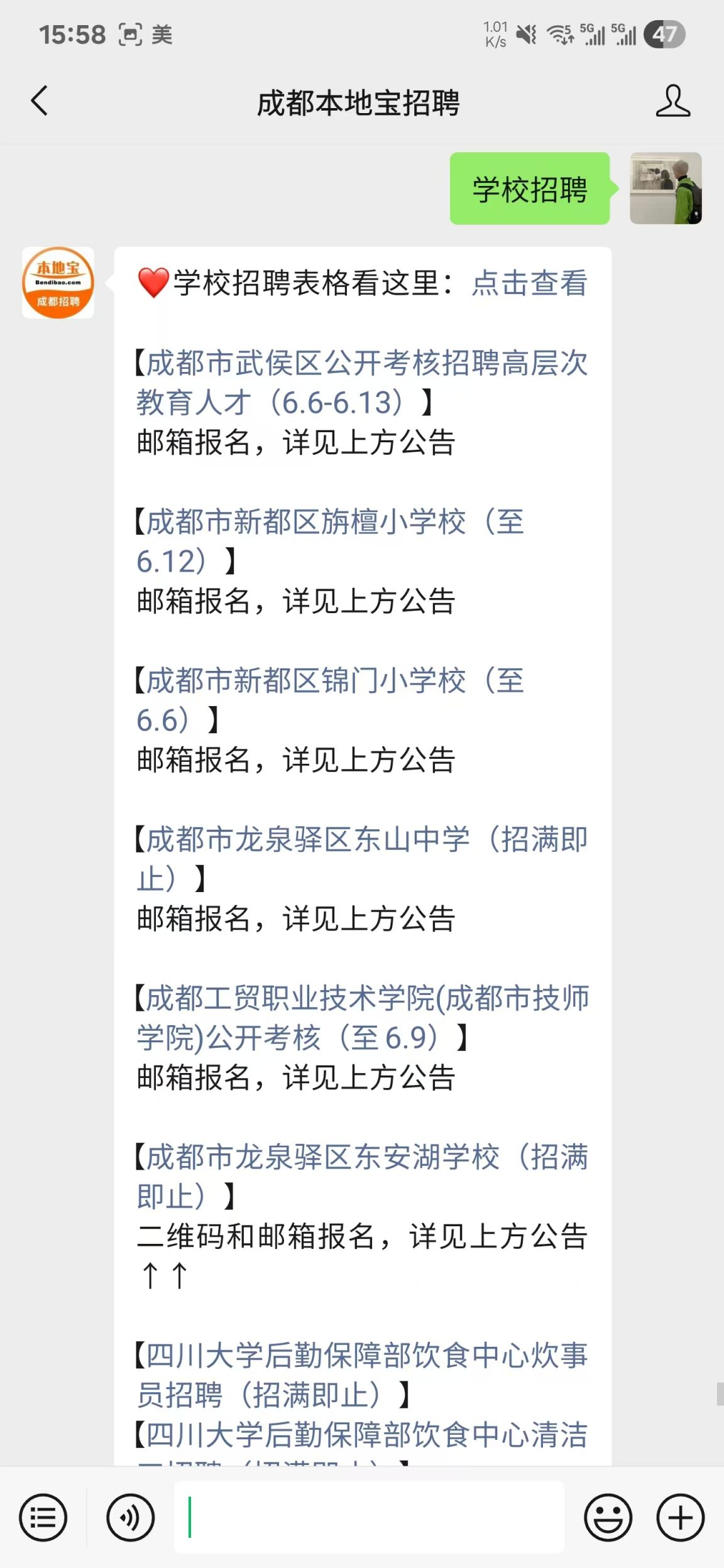Screen dimensions: 724x1568
Task: Tap my own avatar beside 学校招聘
Action: [x=666, y=188]
